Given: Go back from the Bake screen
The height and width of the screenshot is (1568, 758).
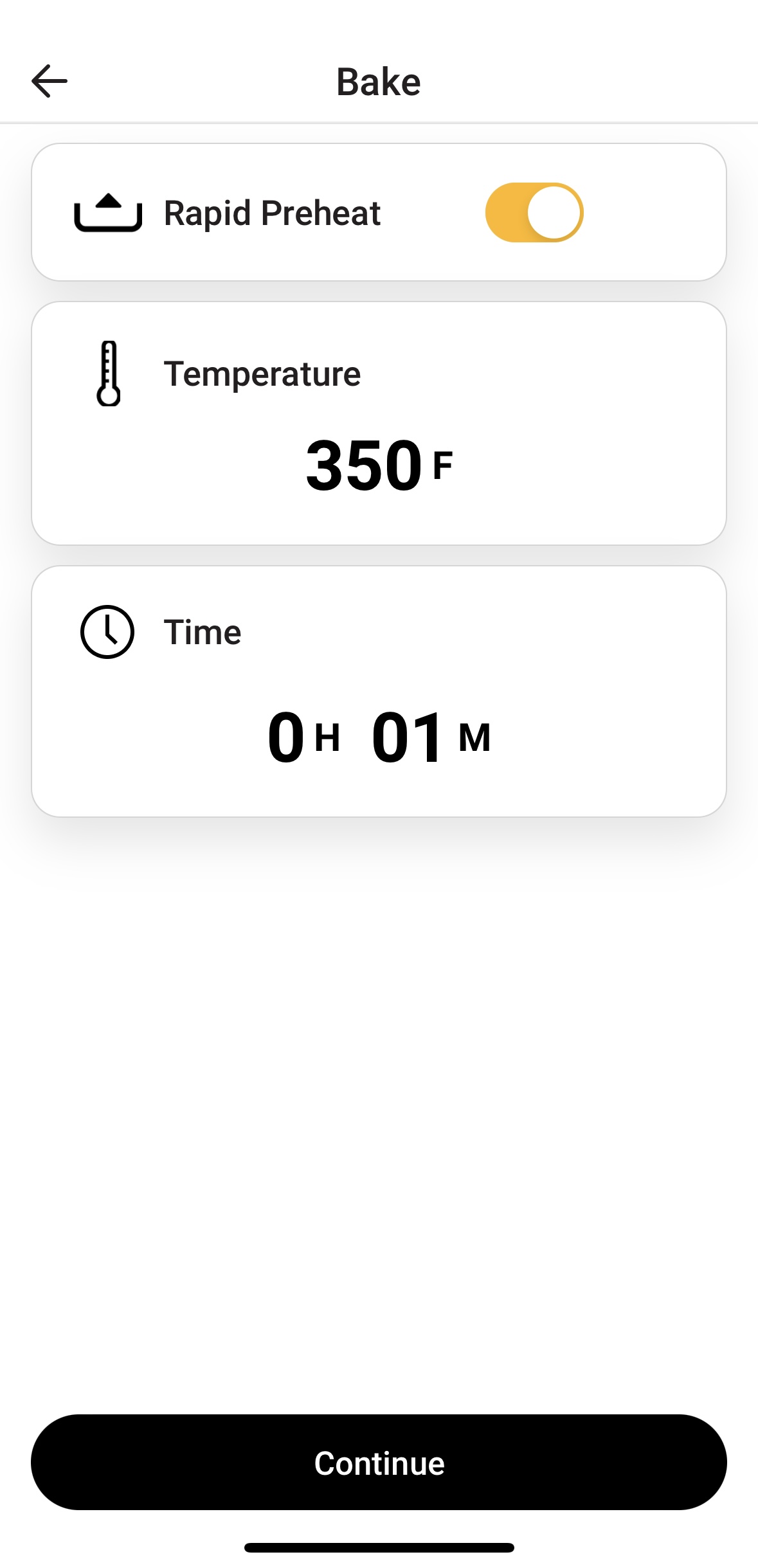Looking at the screenshot, I should click(50, 81).
